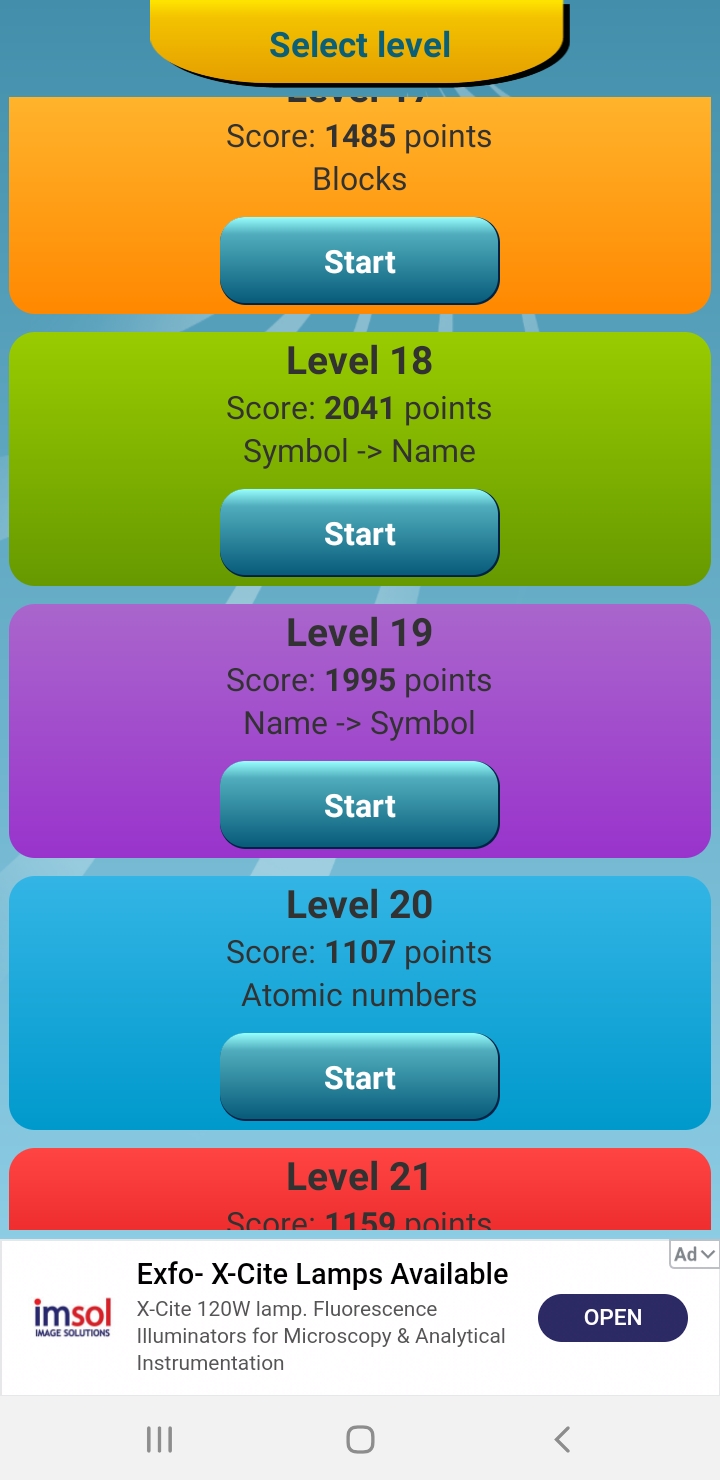
Task: Start the Blocks level with 1485 points
Action: [x=359, y=261]
